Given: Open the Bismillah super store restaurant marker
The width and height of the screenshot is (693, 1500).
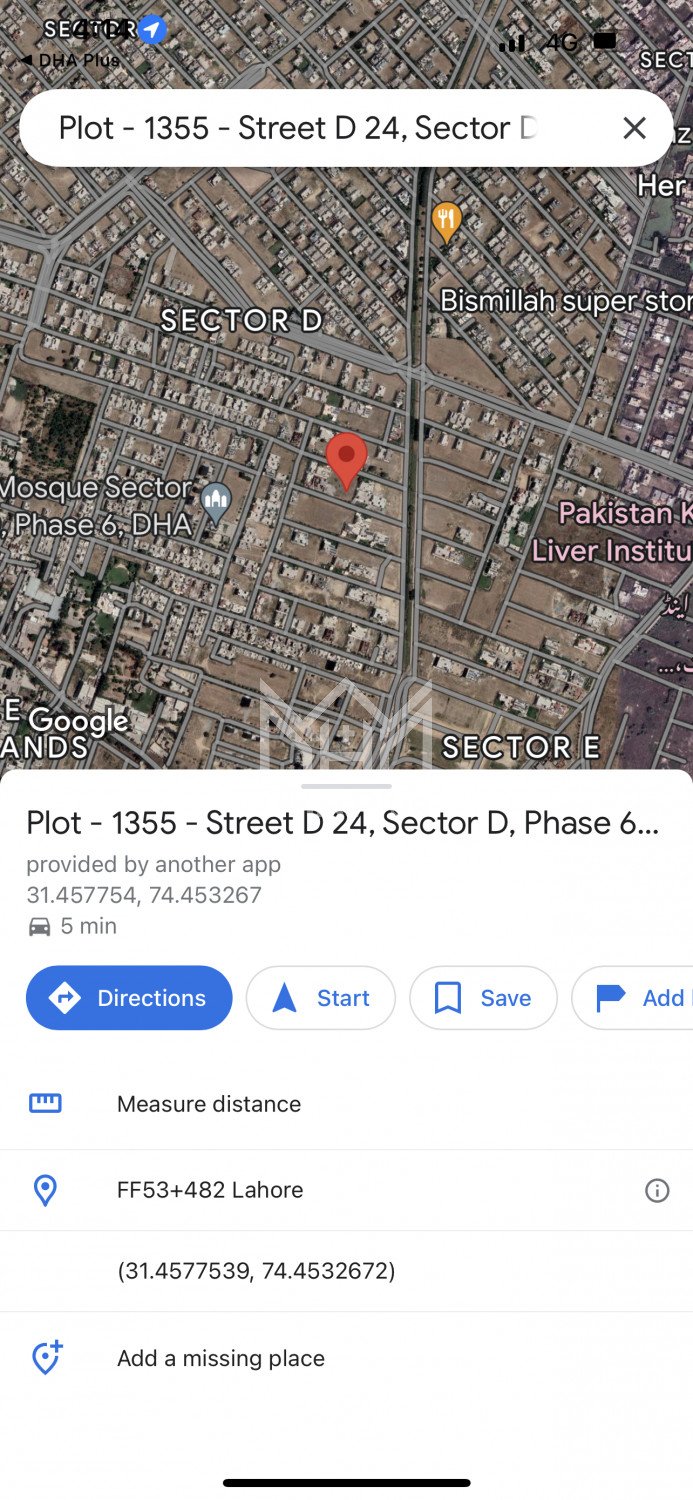Looking at the screenshot, I should click(446, 221).
